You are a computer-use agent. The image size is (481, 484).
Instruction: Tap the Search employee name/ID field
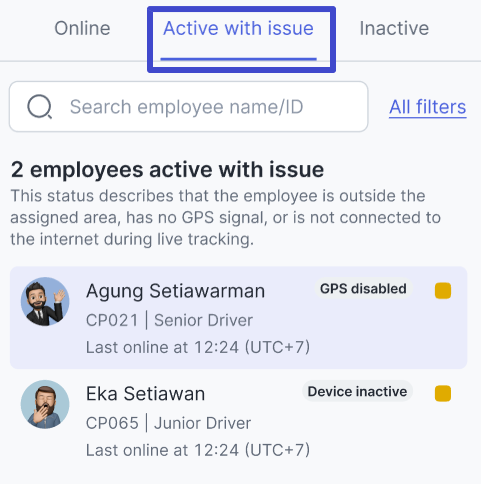click(189, 107)
